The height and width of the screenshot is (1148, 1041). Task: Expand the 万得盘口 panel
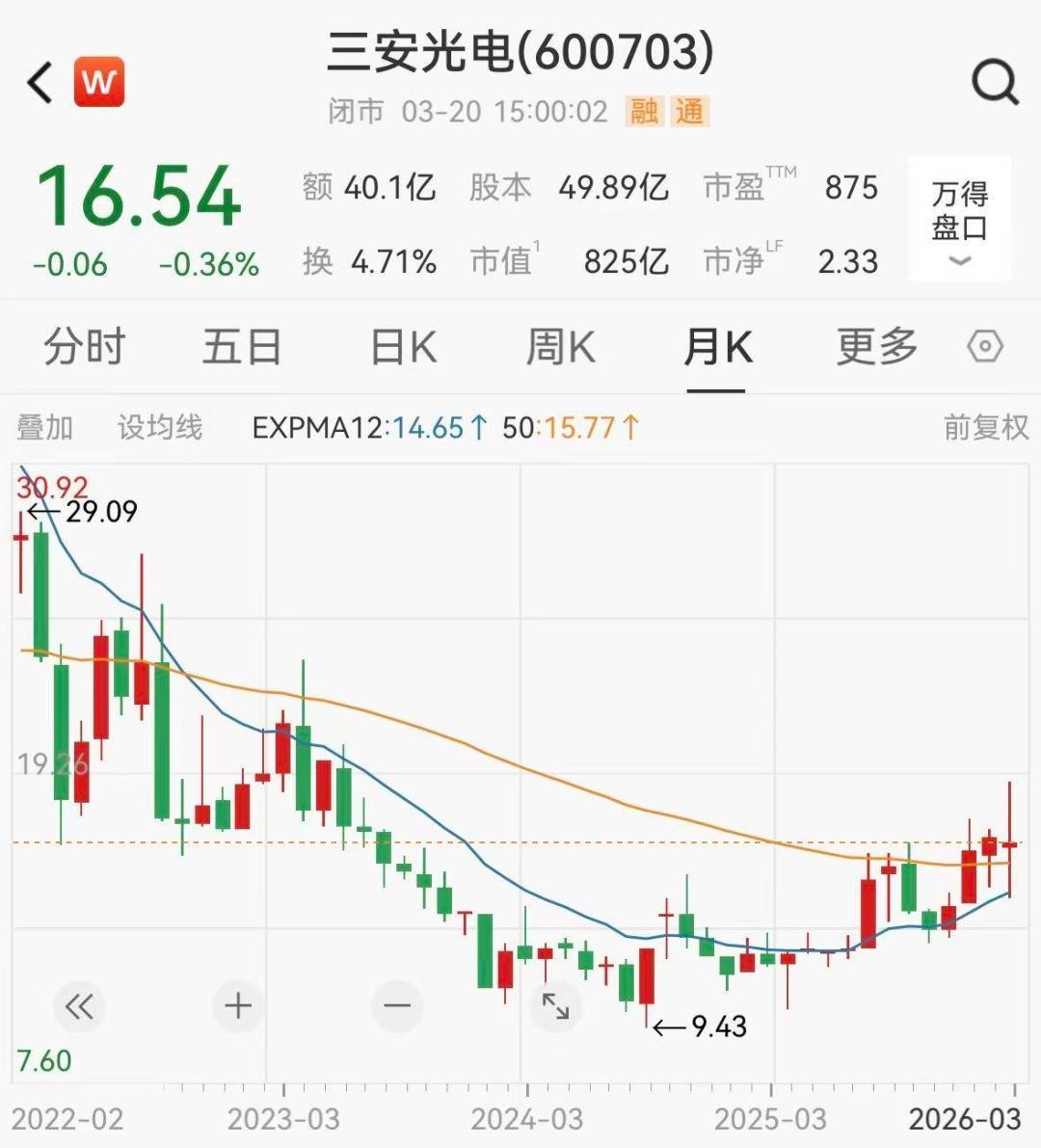(x=960, y=218)
